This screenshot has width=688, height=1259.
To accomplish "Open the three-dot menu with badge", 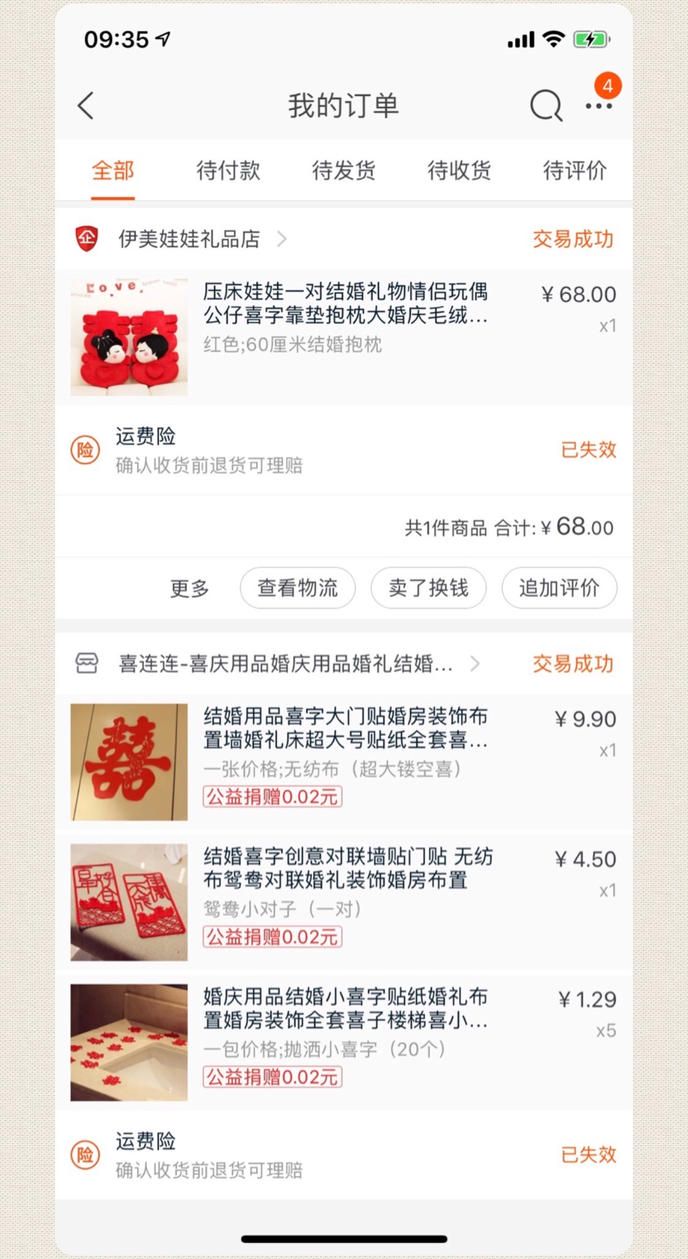I will click(x=599, y=106).
